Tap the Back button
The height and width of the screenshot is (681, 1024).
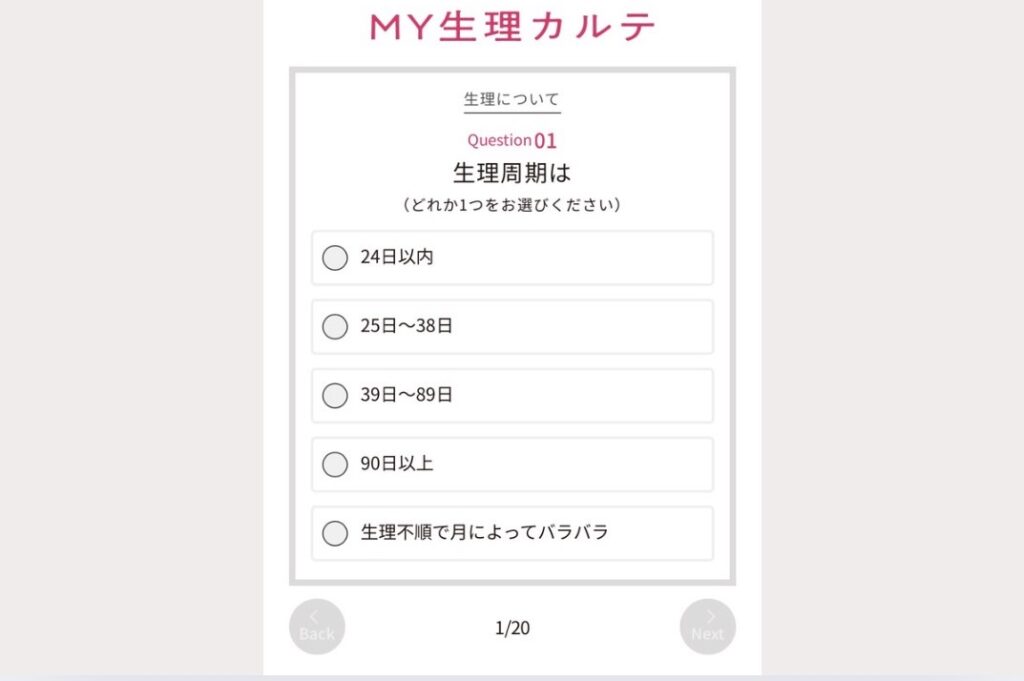click(317, 627)
